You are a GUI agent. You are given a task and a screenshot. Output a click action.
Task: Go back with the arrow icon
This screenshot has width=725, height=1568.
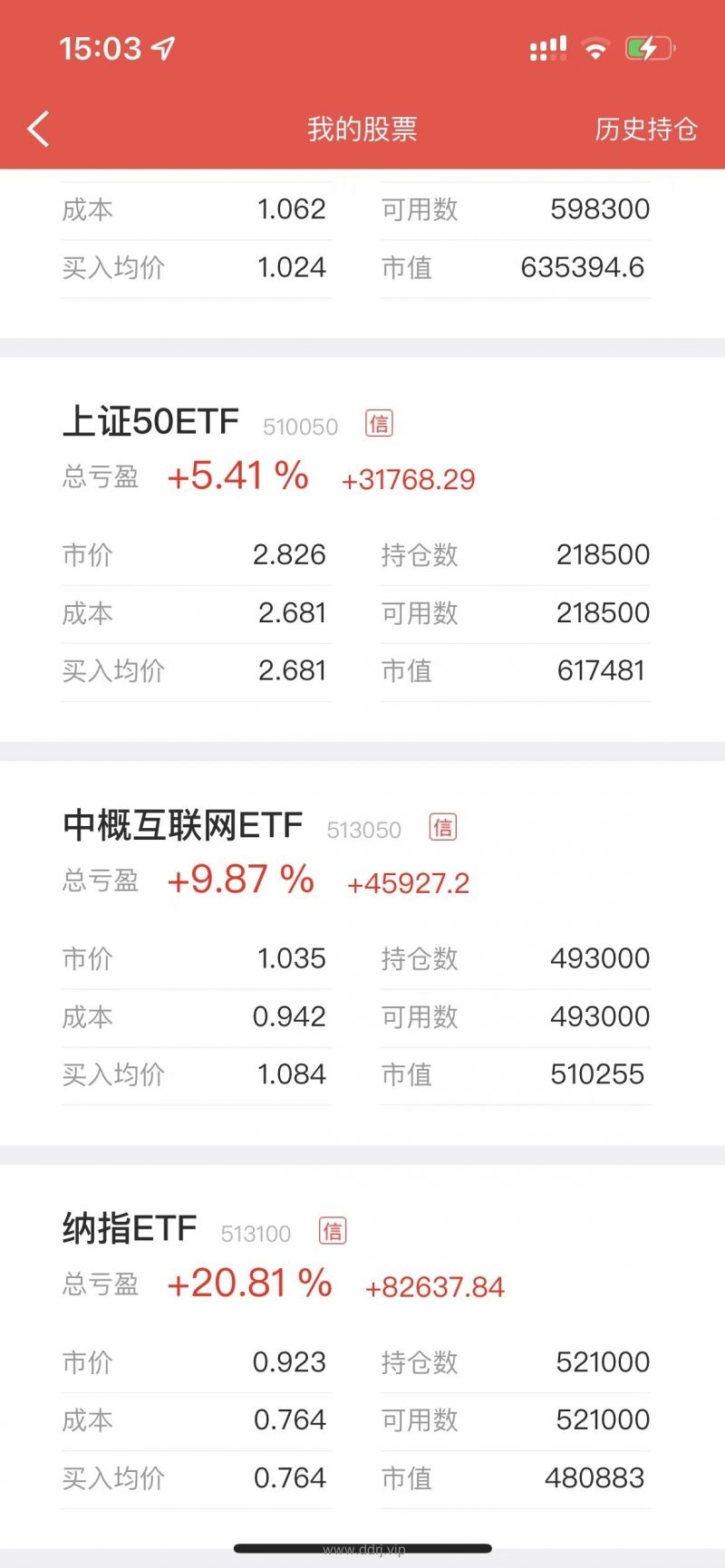pyautogui.click(x=38, y=130)
